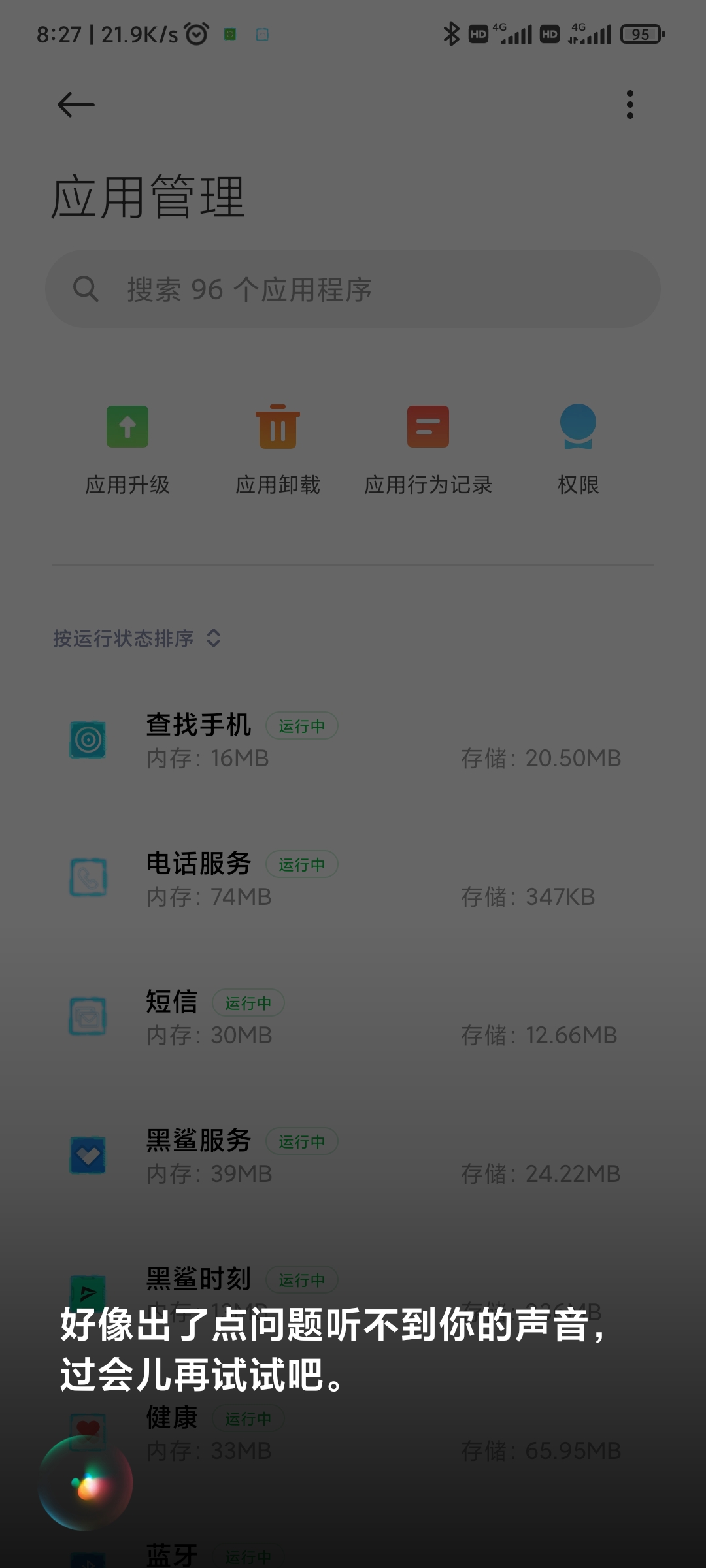
Task: Go back using the top-left arrow
Action: click(76, 105)
